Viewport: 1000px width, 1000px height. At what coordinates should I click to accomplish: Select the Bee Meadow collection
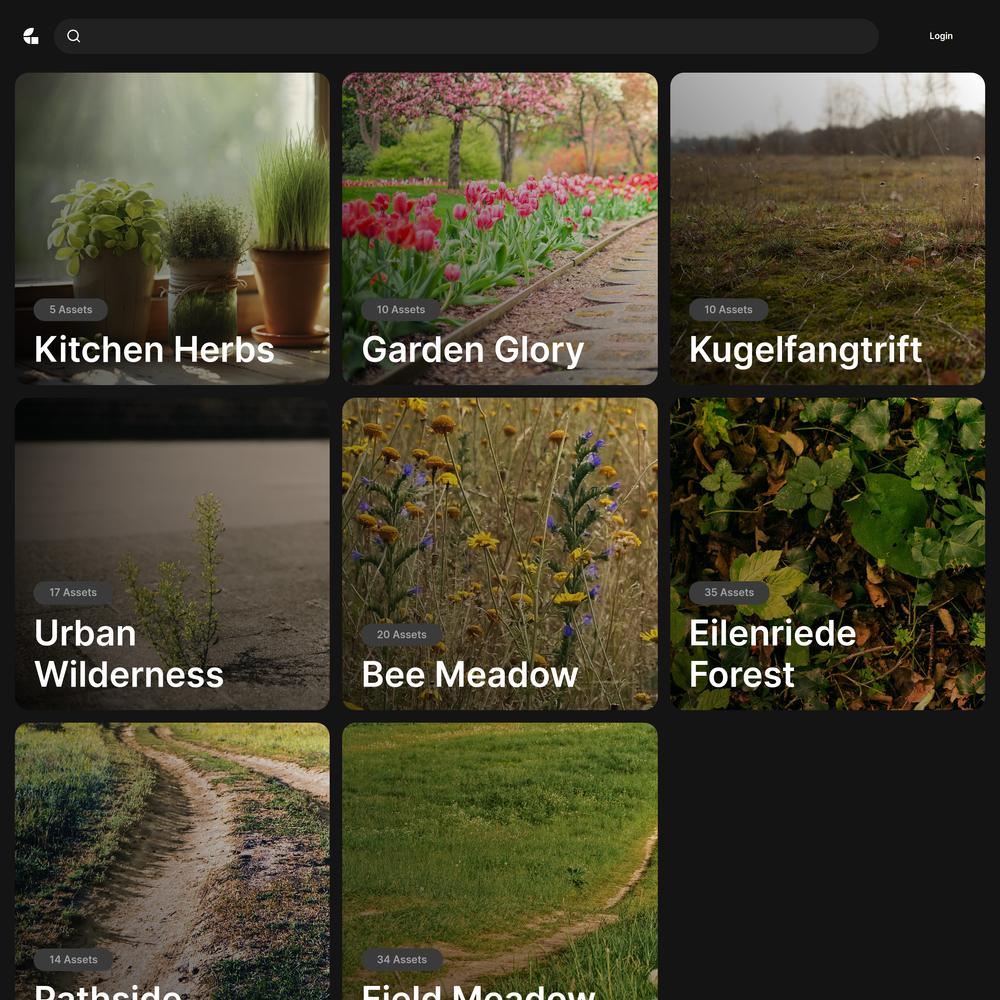coord(500,553)
